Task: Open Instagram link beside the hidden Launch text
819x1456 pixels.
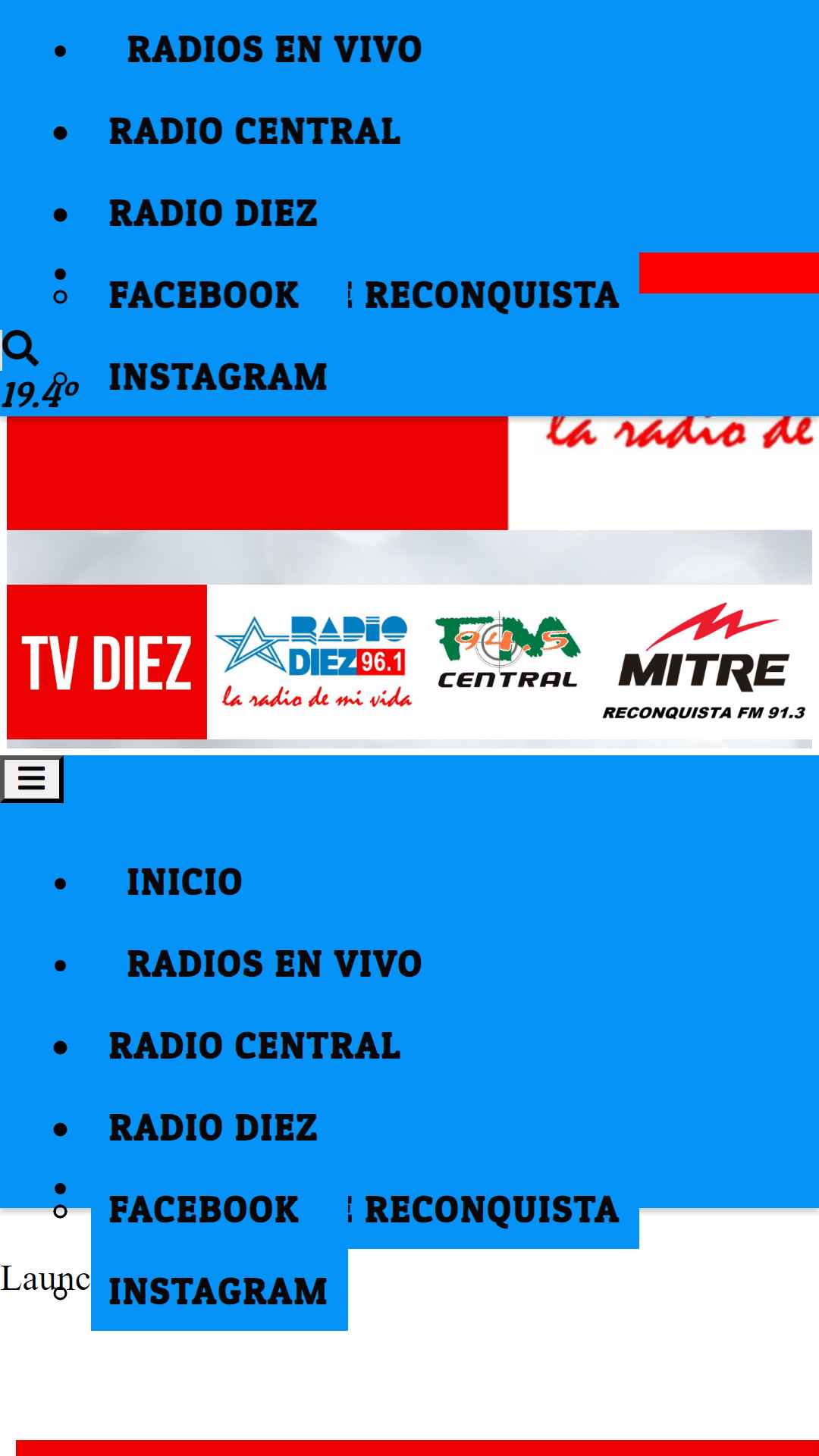Action: 218,1291
